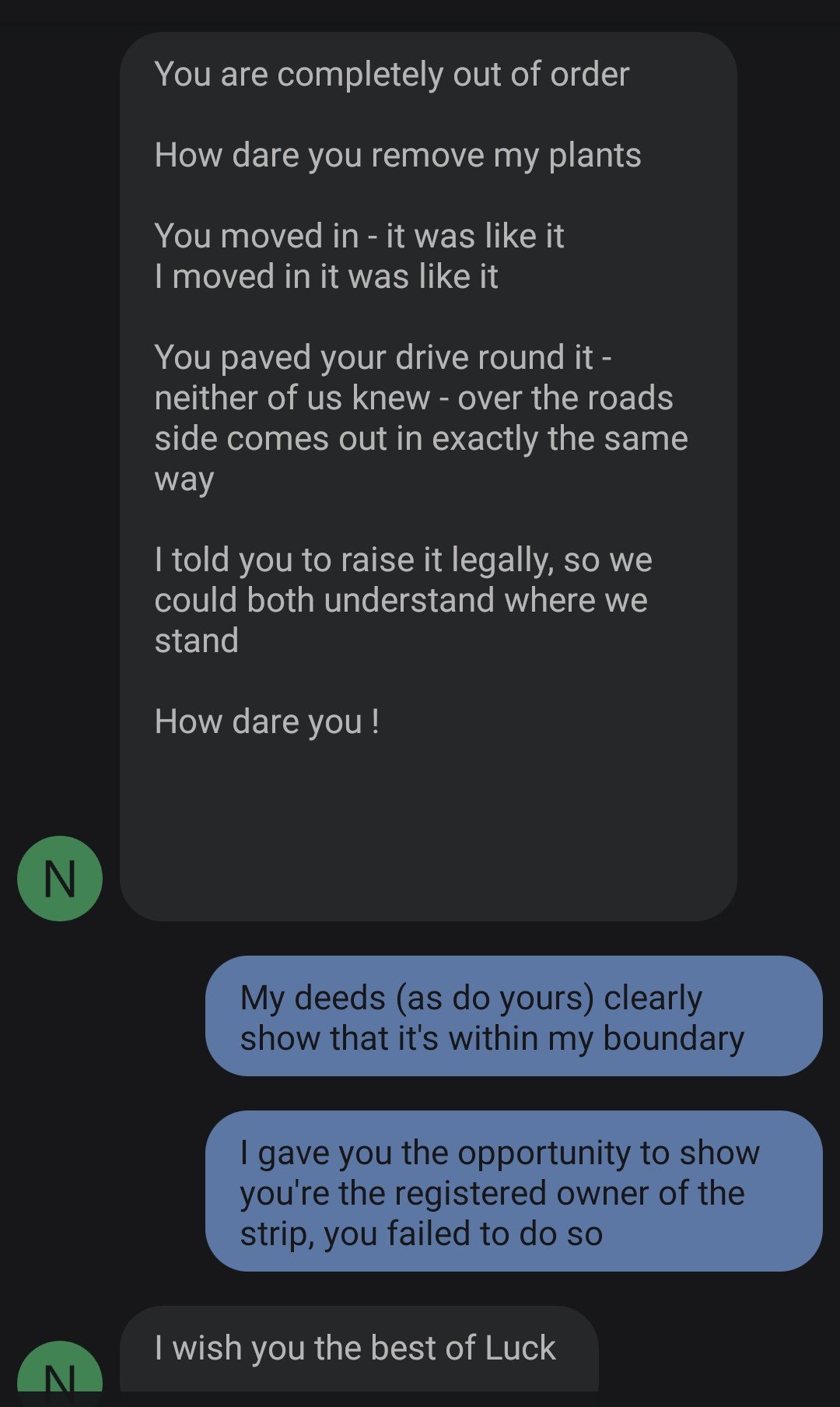Open contact N's avatar beside the long message
Viewport: 840px width, 1407px height.
[60, 879]
